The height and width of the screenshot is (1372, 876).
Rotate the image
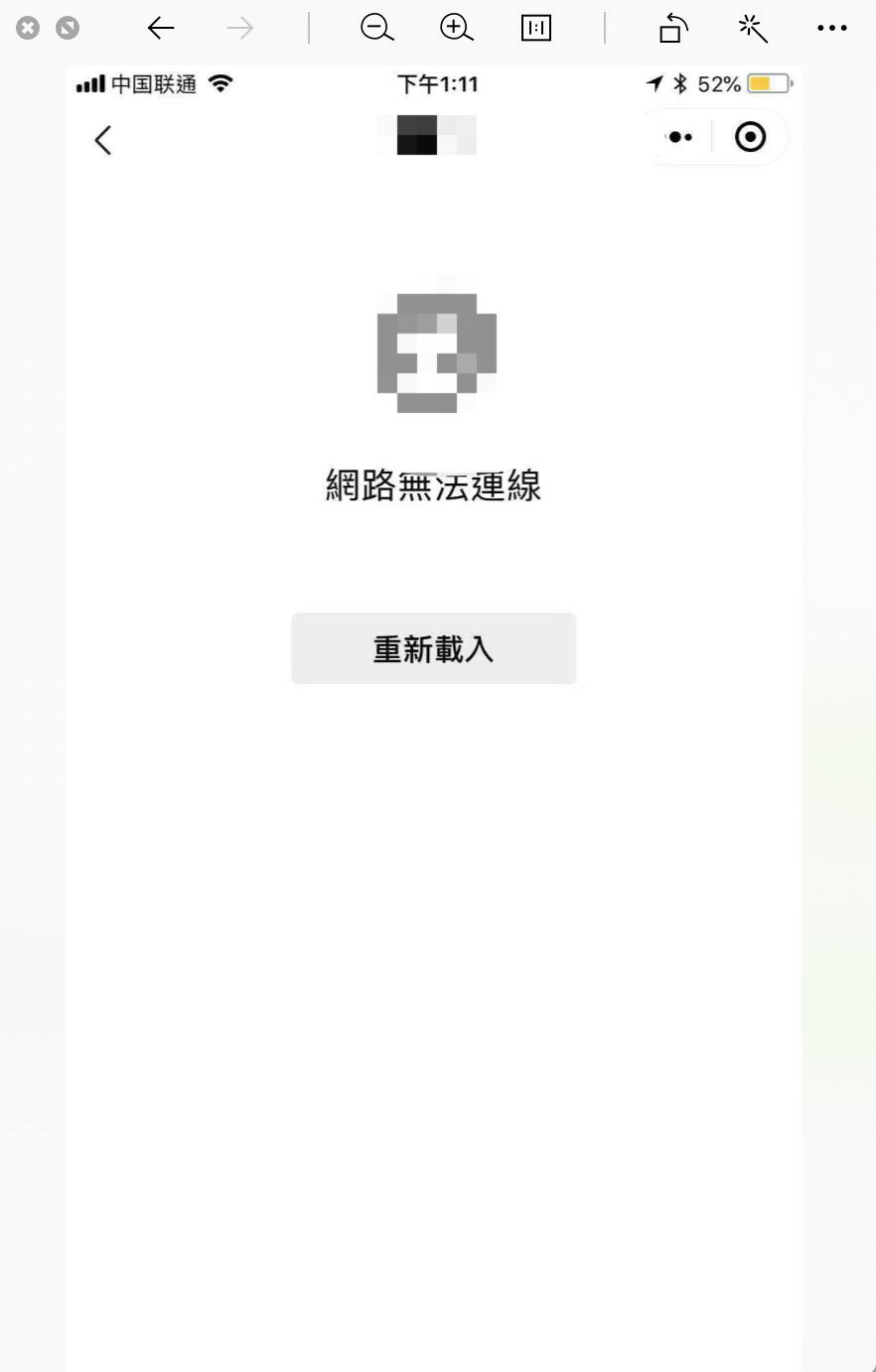click(673, 29)
